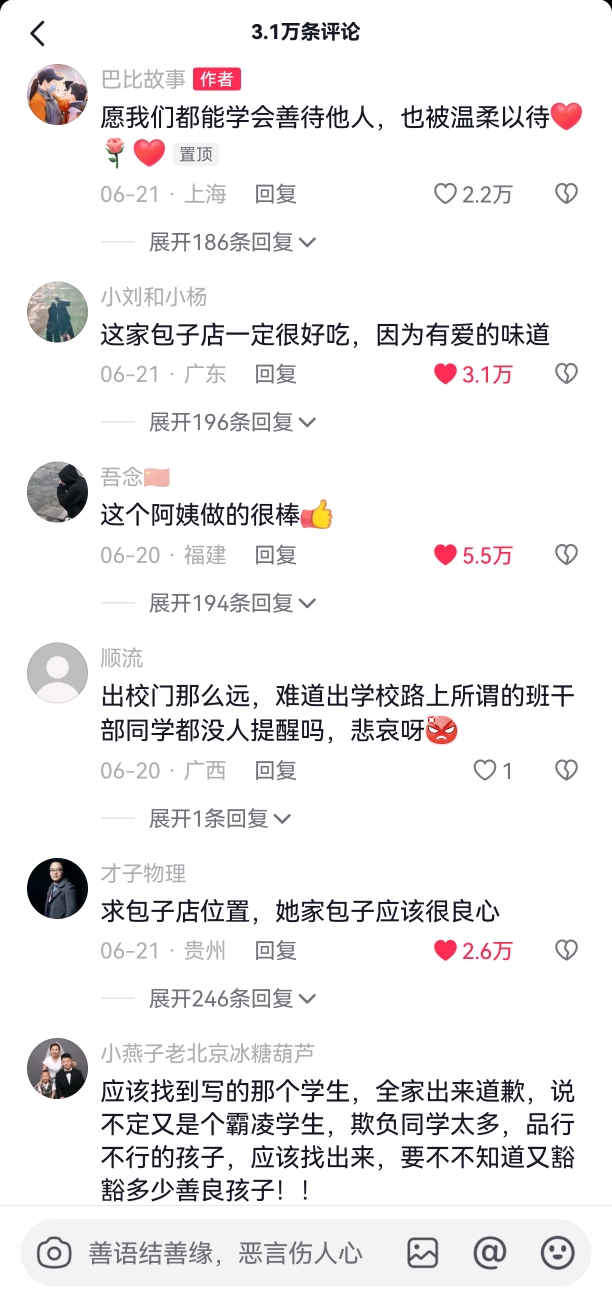The image size is (612, 1300).
Task: Open 吾念's profile avatar
Action: tap(57, 492)
